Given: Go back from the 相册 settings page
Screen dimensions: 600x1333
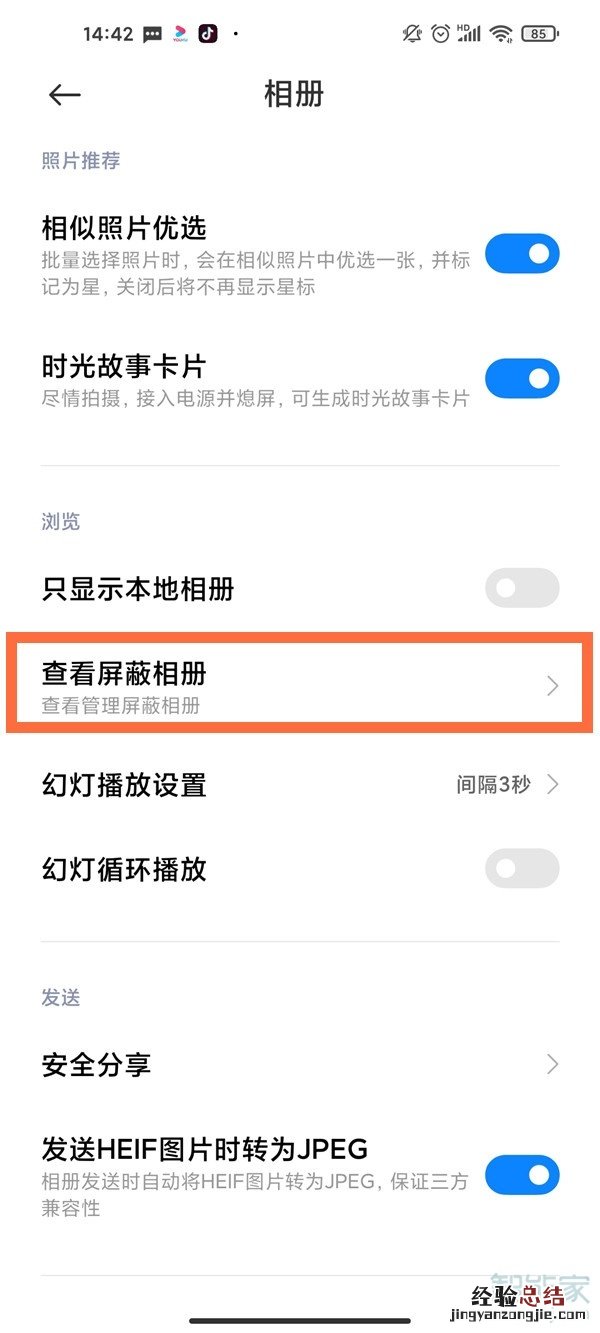Looking at the screenshot, I should (x=64, y=95).
